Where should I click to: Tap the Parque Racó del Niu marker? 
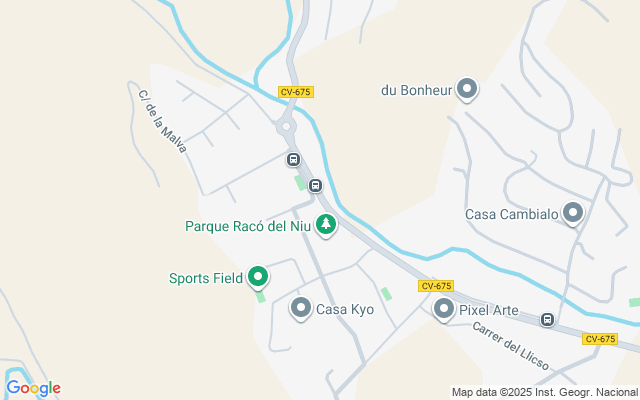(325, 225)
